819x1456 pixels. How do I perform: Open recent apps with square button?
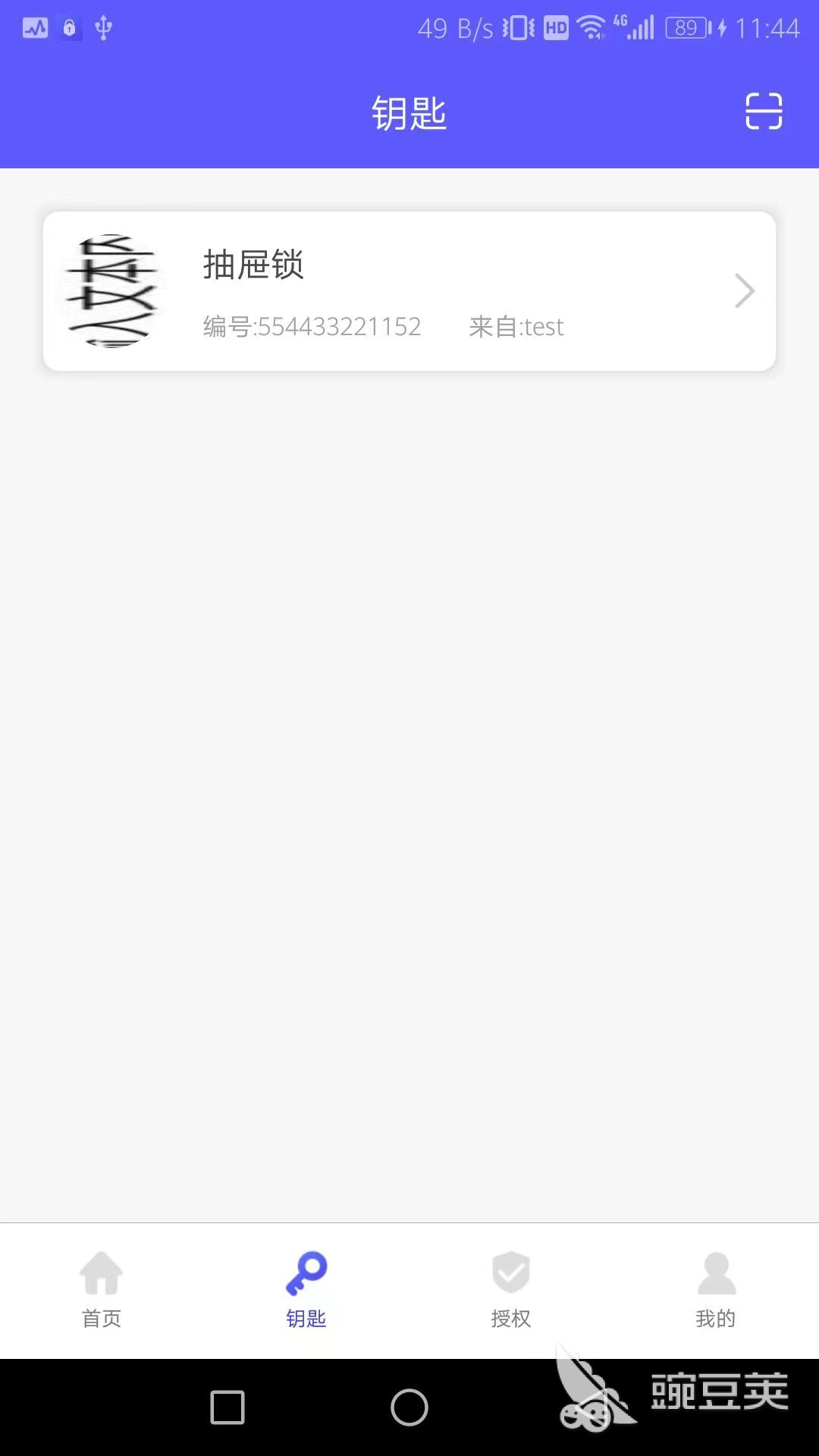tap(227, 1407)
